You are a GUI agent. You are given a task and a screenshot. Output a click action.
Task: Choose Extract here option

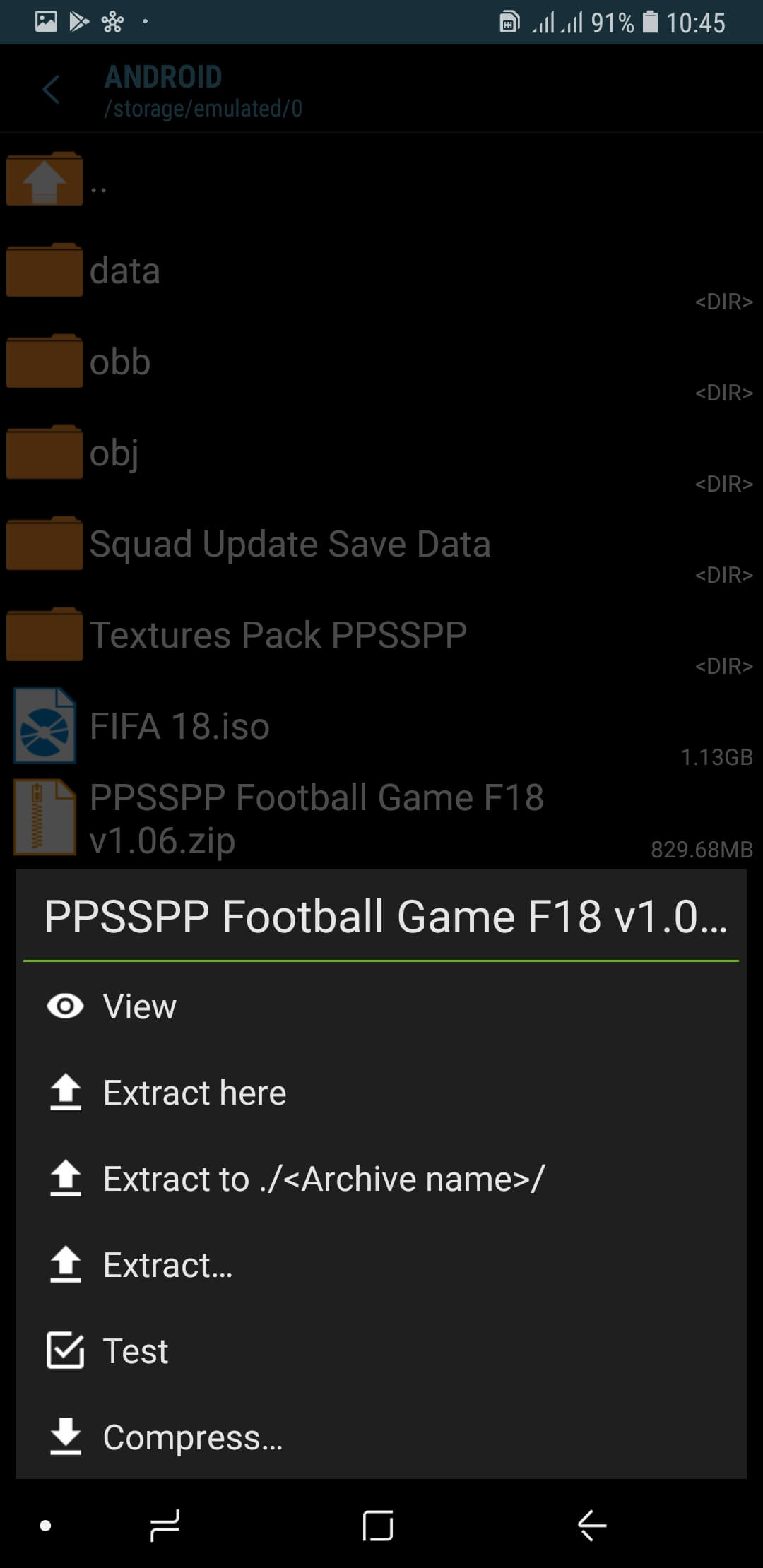pyautogui.click(x=381, y=1093)
